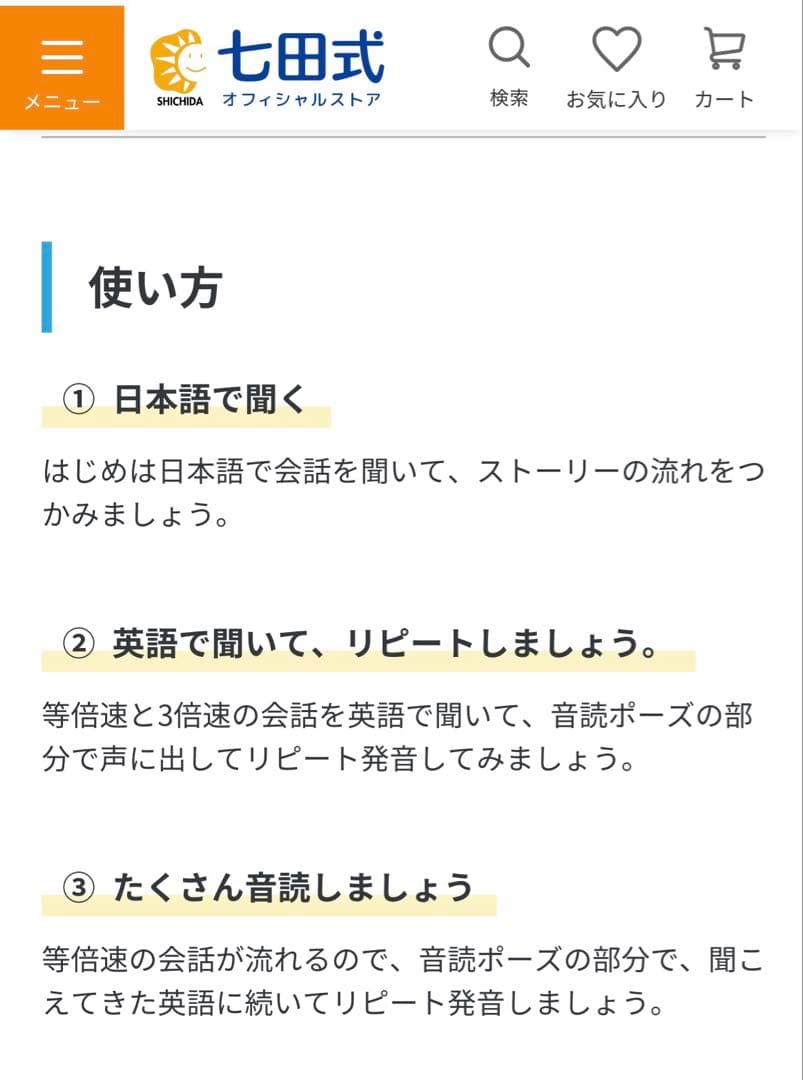Tap the orange hamburger menu icon

tap(61, 55)
